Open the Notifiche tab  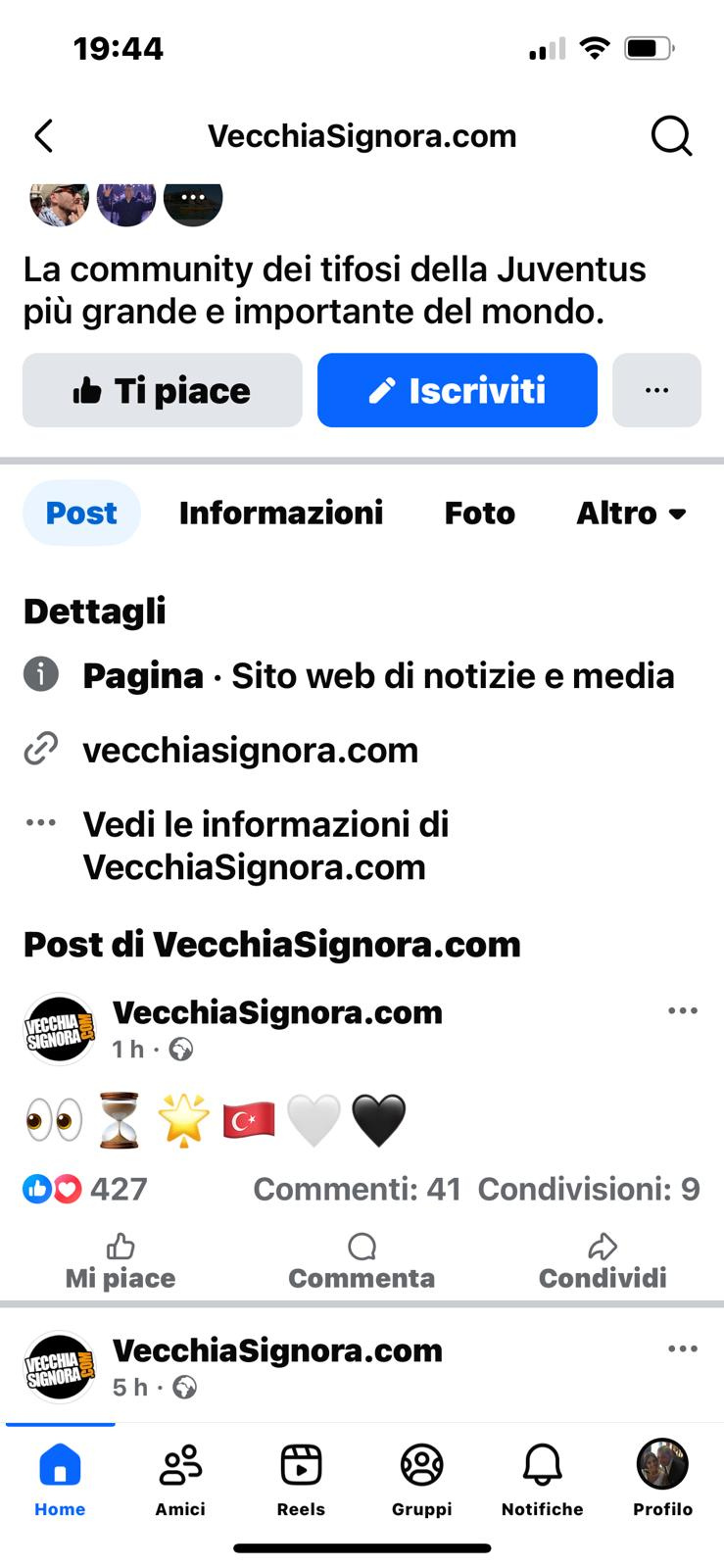coord(542,1480)
